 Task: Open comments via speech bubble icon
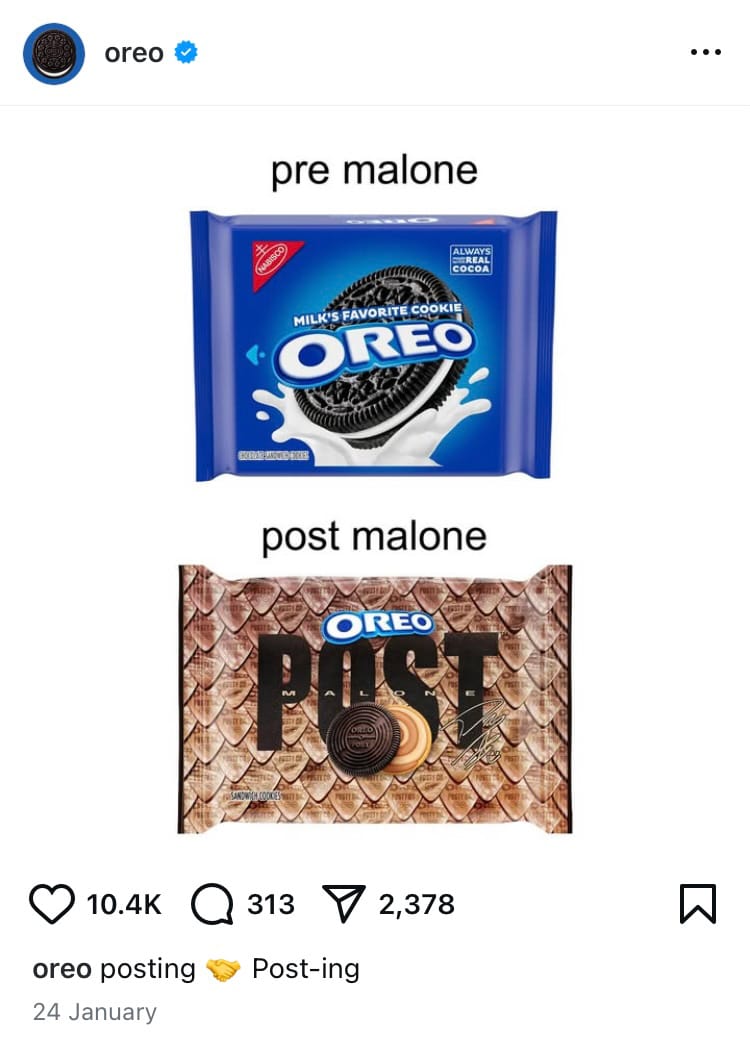pyautogui.click(x=210, y=904)
